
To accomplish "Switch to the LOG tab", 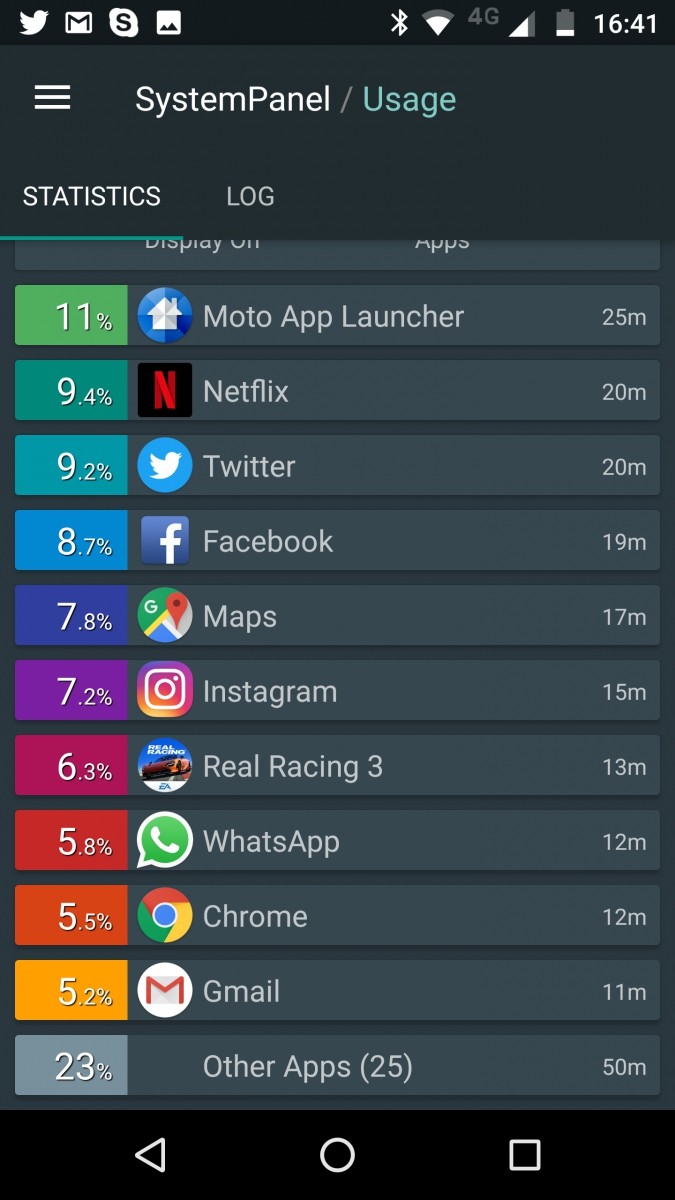I will point(250,196).
